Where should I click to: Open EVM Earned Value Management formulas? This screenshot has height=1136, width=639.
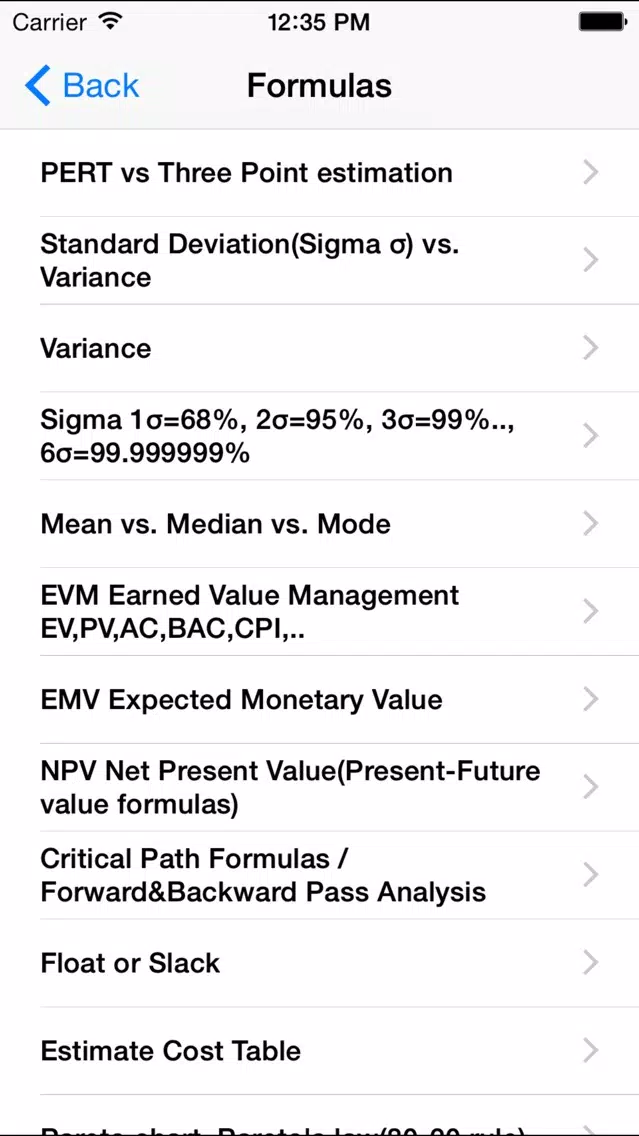[x=320, y=611]
